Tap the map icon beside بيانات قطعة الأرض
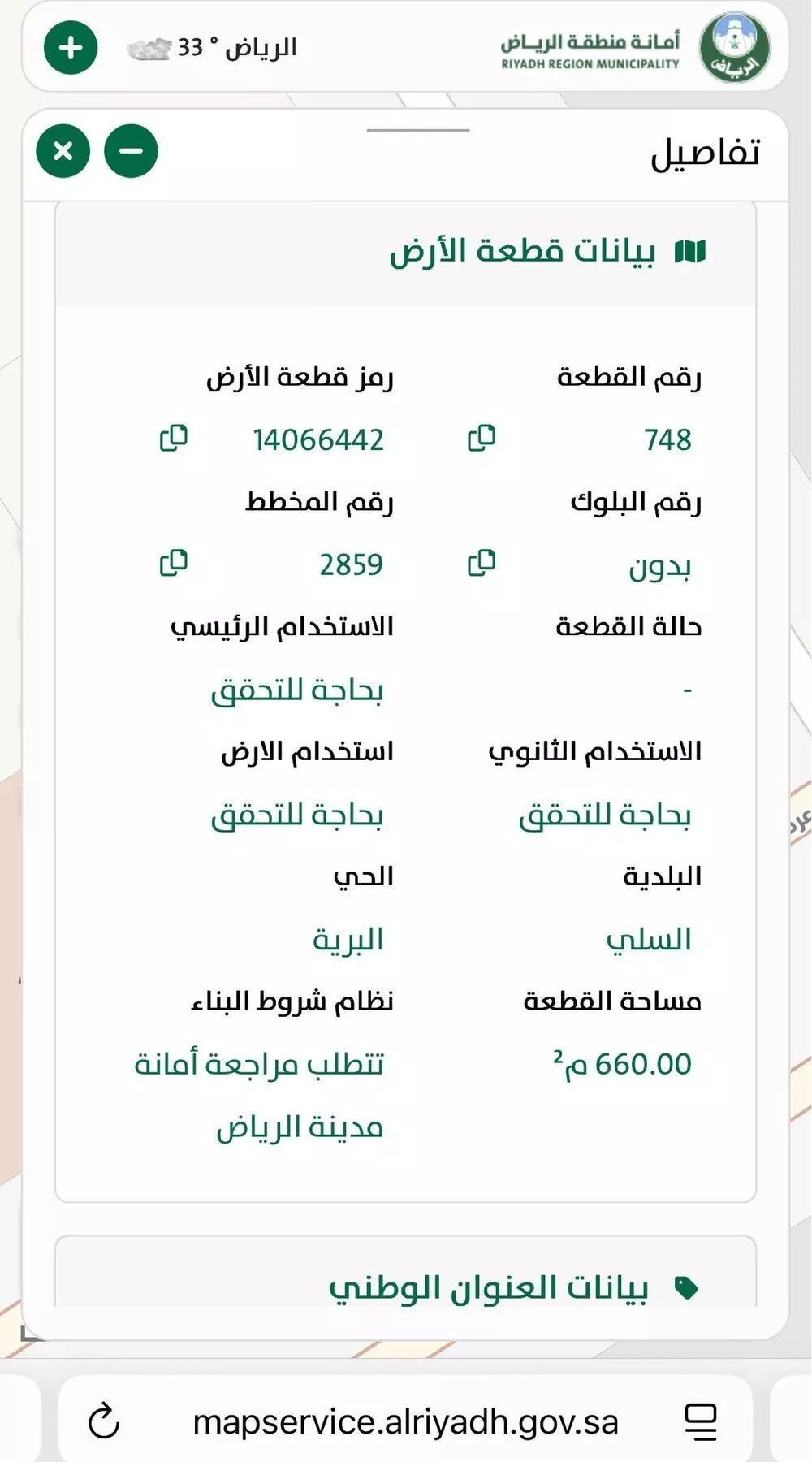812x1462 pixels. (690, 250)
